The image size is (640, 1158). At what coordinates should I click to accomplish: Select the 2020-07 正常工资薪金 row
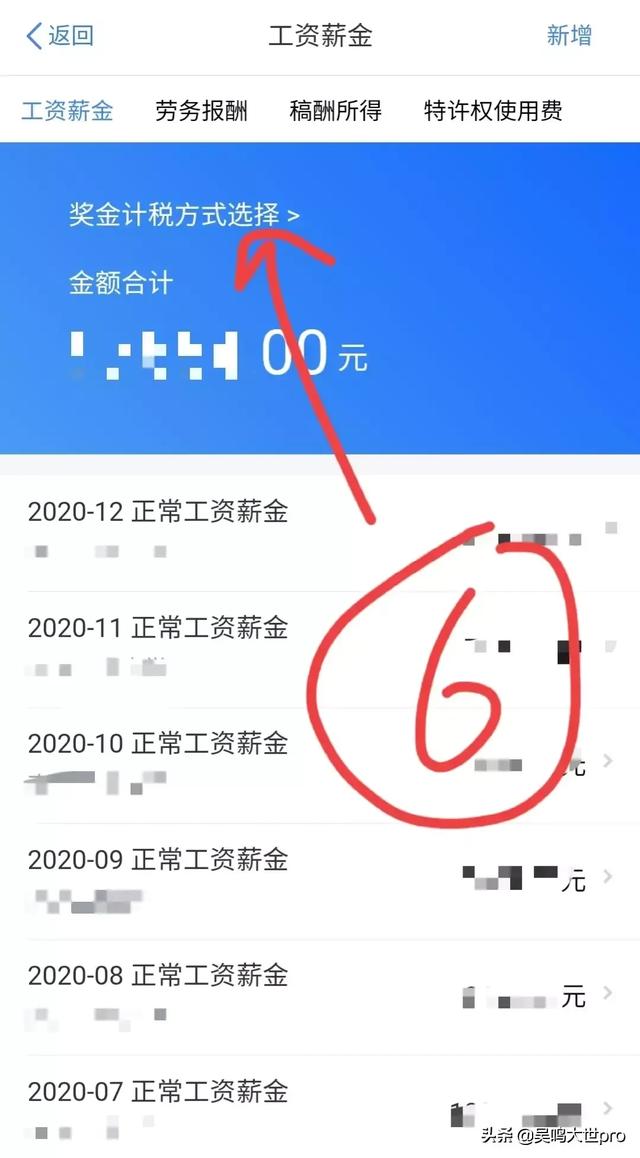pyautogui.click(x=320, y=1106)
